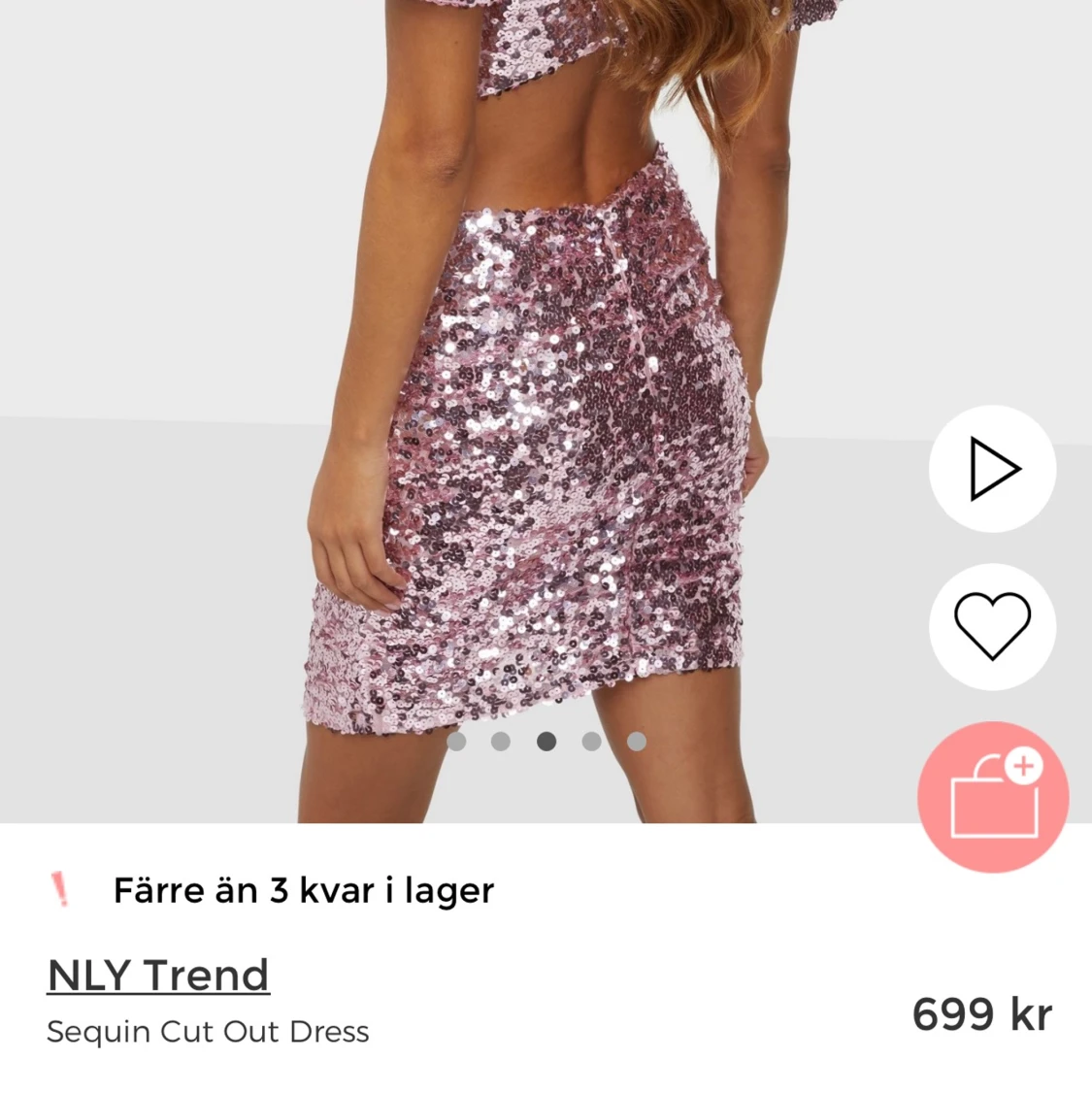Open the NLY Trend brand page
Screen dimensions: 1092x1093
tap(158, 975)
